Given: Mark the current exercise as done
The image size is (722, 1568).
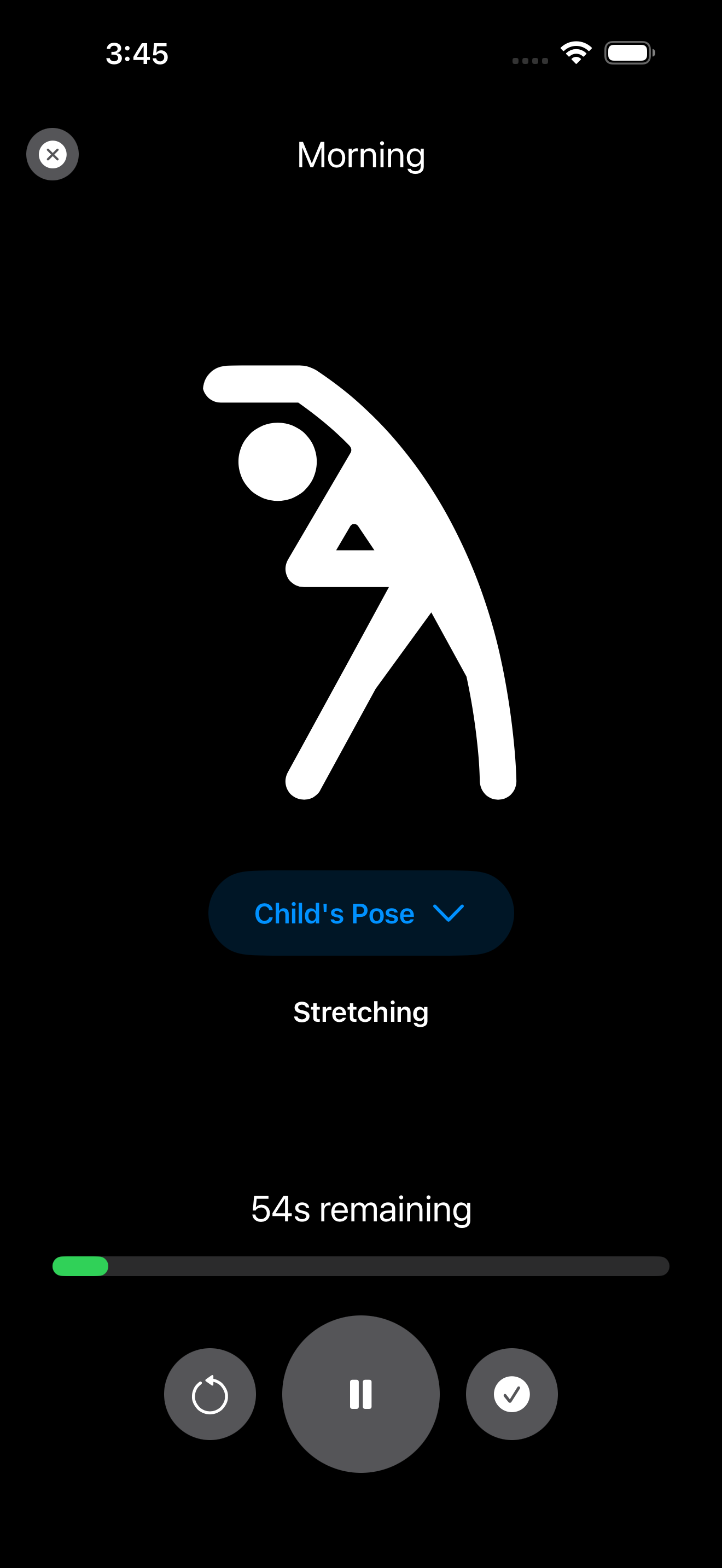Looking at the screenshot, I should (511, 1394).
